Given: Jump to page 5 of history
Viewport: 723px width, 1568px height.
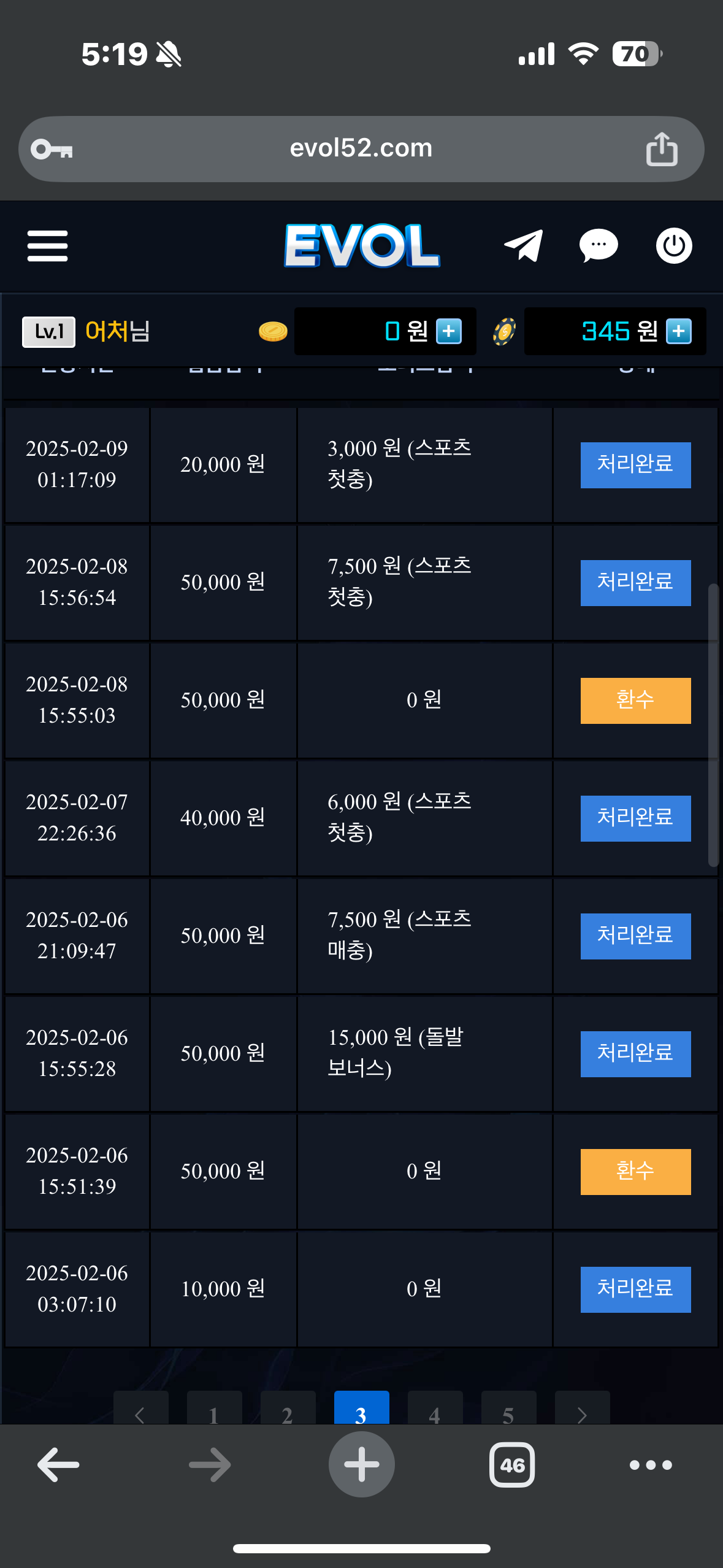Looking at the screenshot, I should (508, 1410).
